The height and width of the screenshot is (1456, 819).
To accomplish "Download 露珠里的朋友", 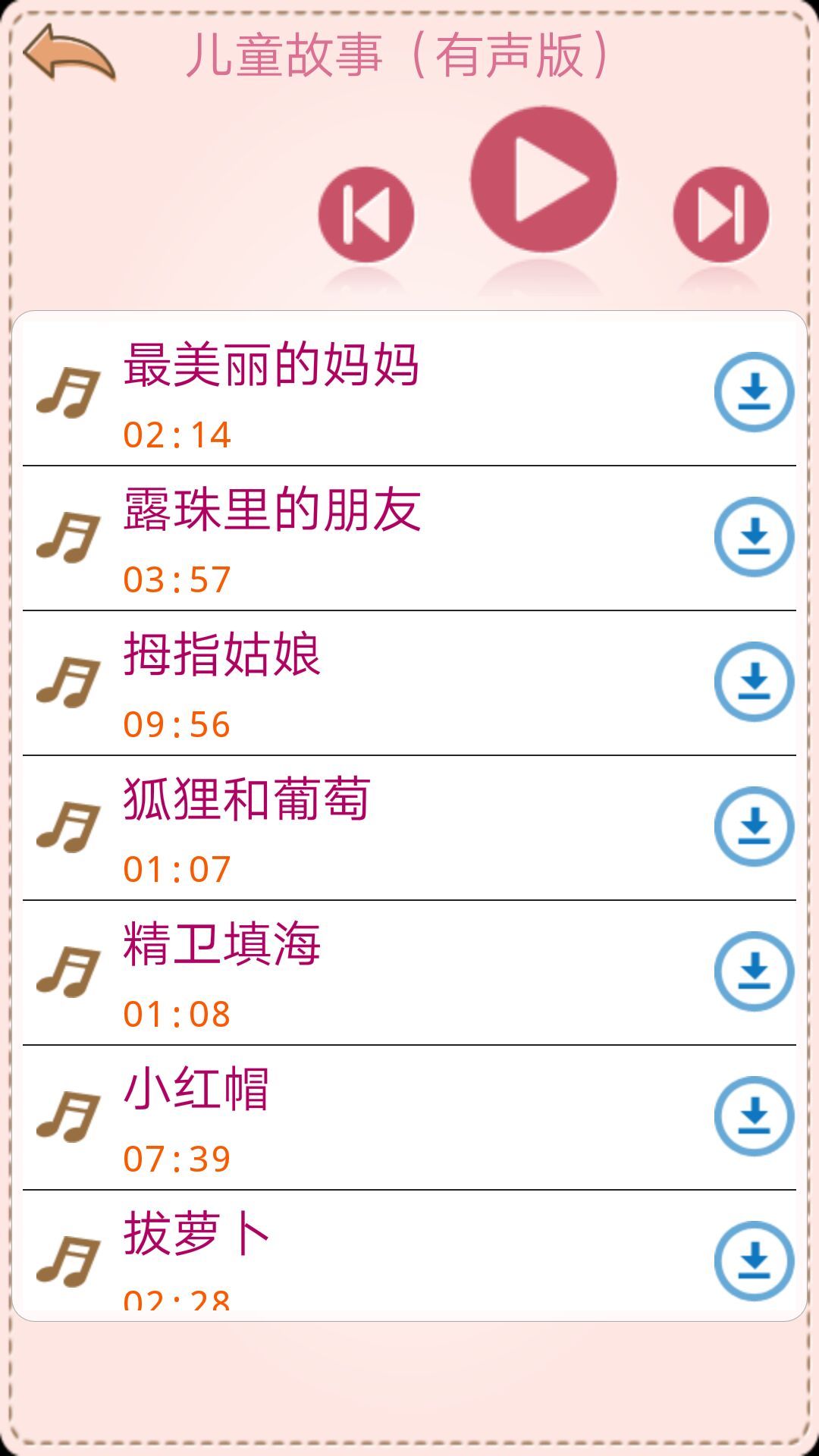I will [x=754, y=537].
